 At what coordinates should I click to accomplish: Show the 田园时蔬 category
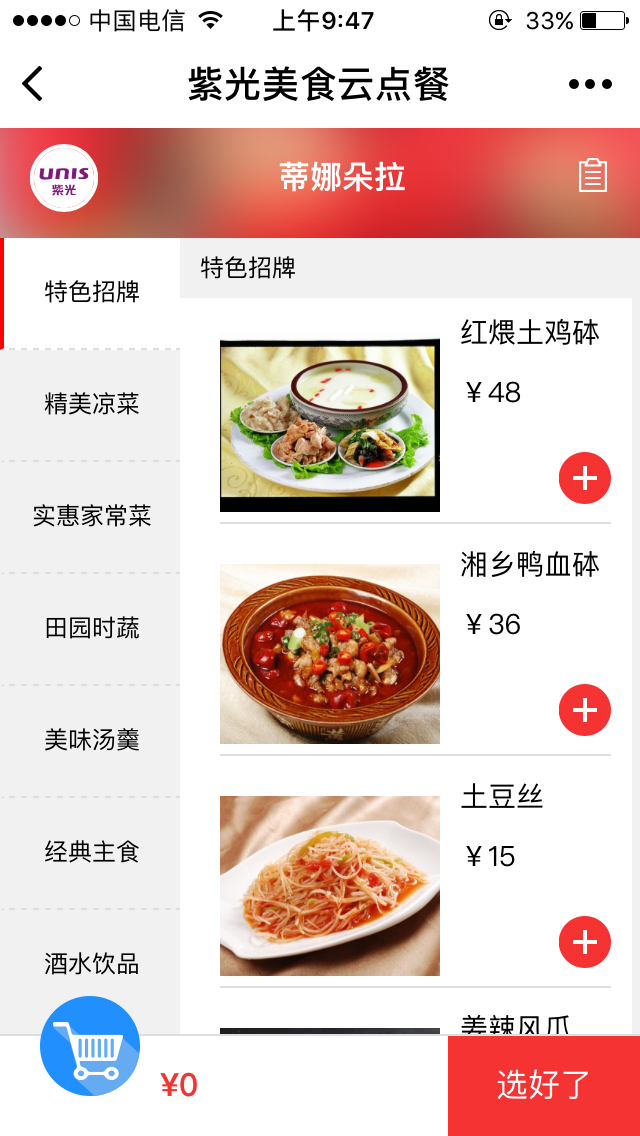click(x=92, y=628)
